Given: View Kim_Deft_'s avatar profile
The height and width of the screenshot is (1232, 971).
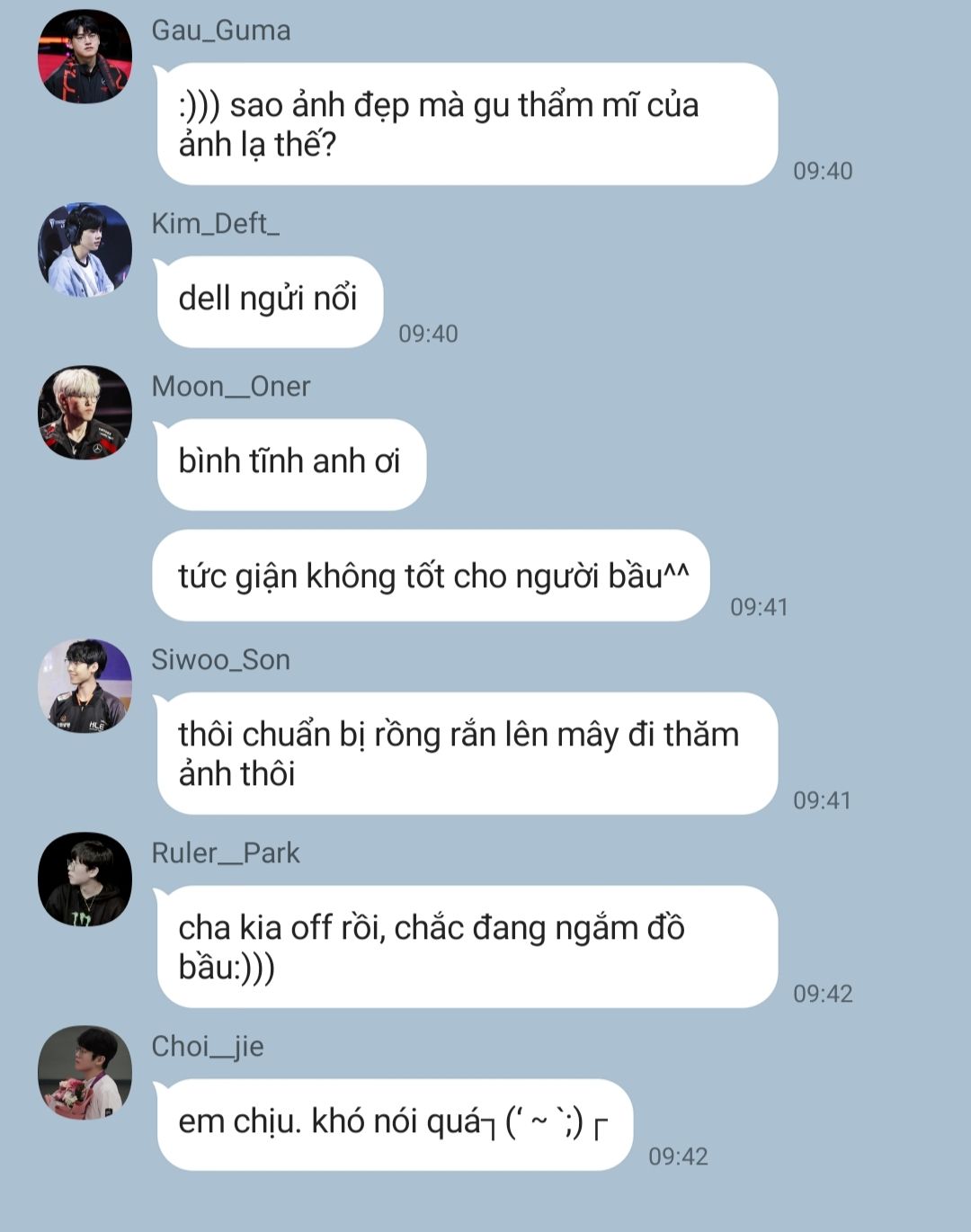Looking at the screenshot, I should point(85,249).
